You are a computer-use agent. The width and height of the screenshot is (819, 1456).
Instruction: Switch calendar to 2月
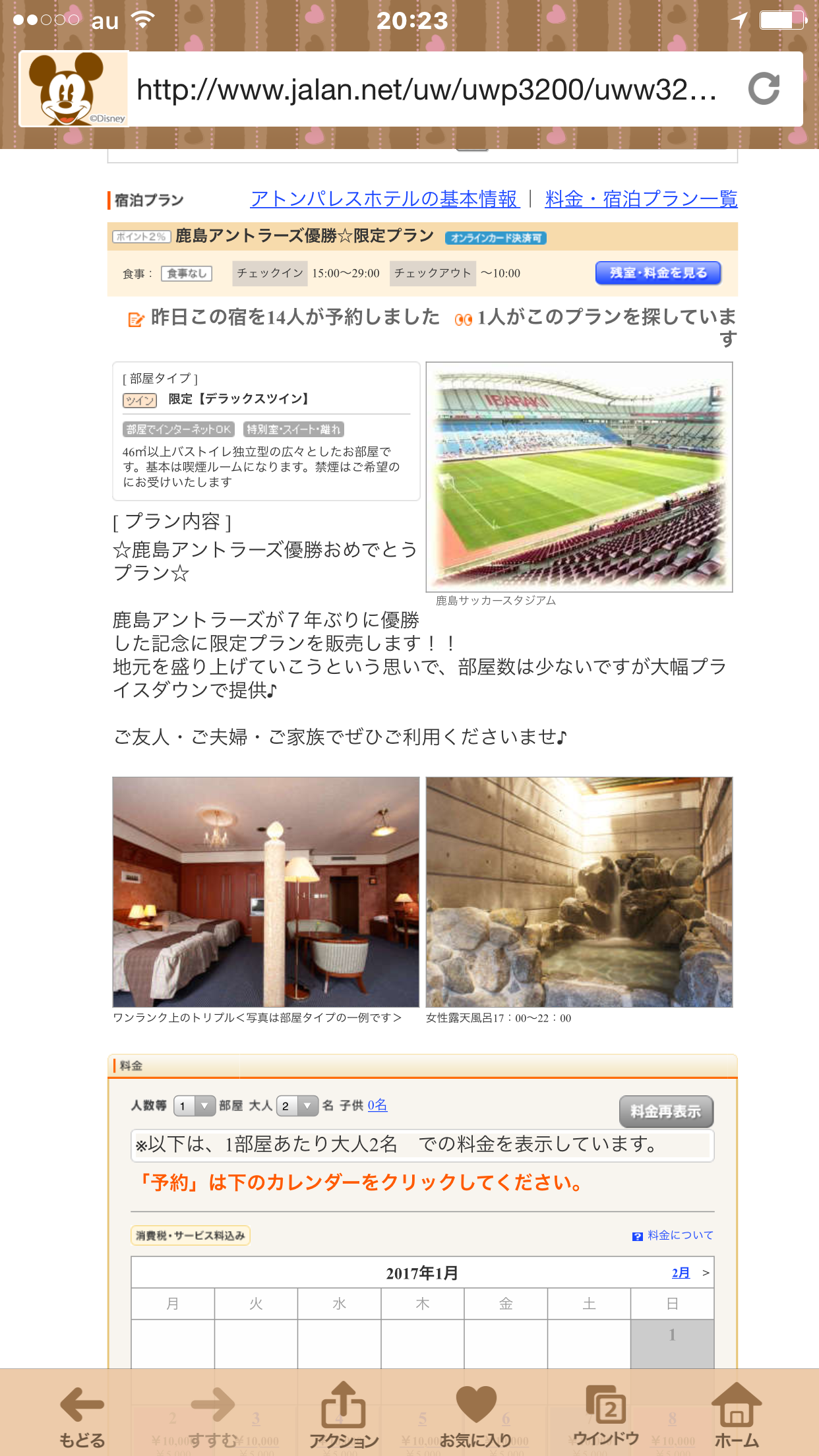(681, 1273)
